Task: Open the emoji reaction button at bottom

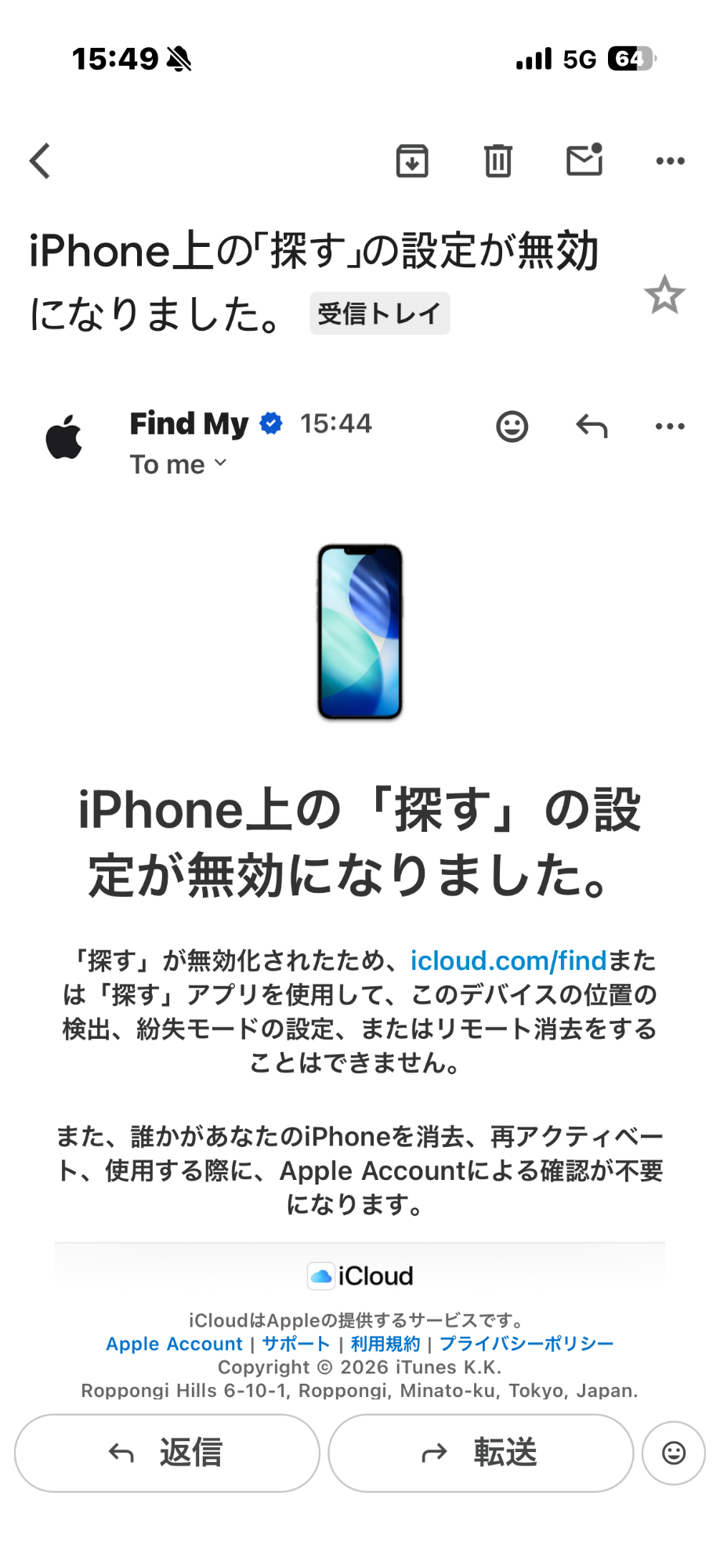Action: click(674, 1453)
